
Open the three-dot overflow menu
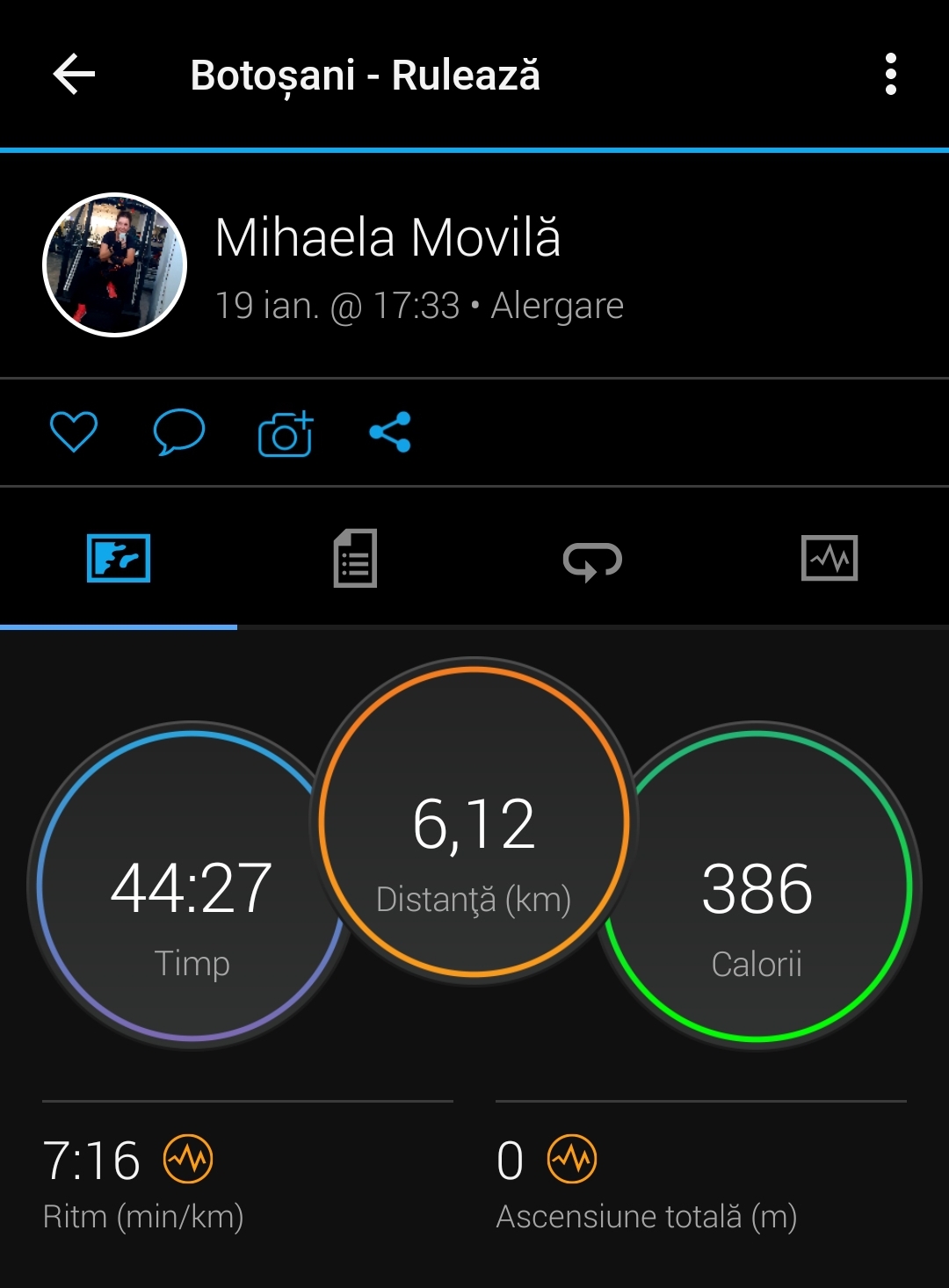coord(890,74)
